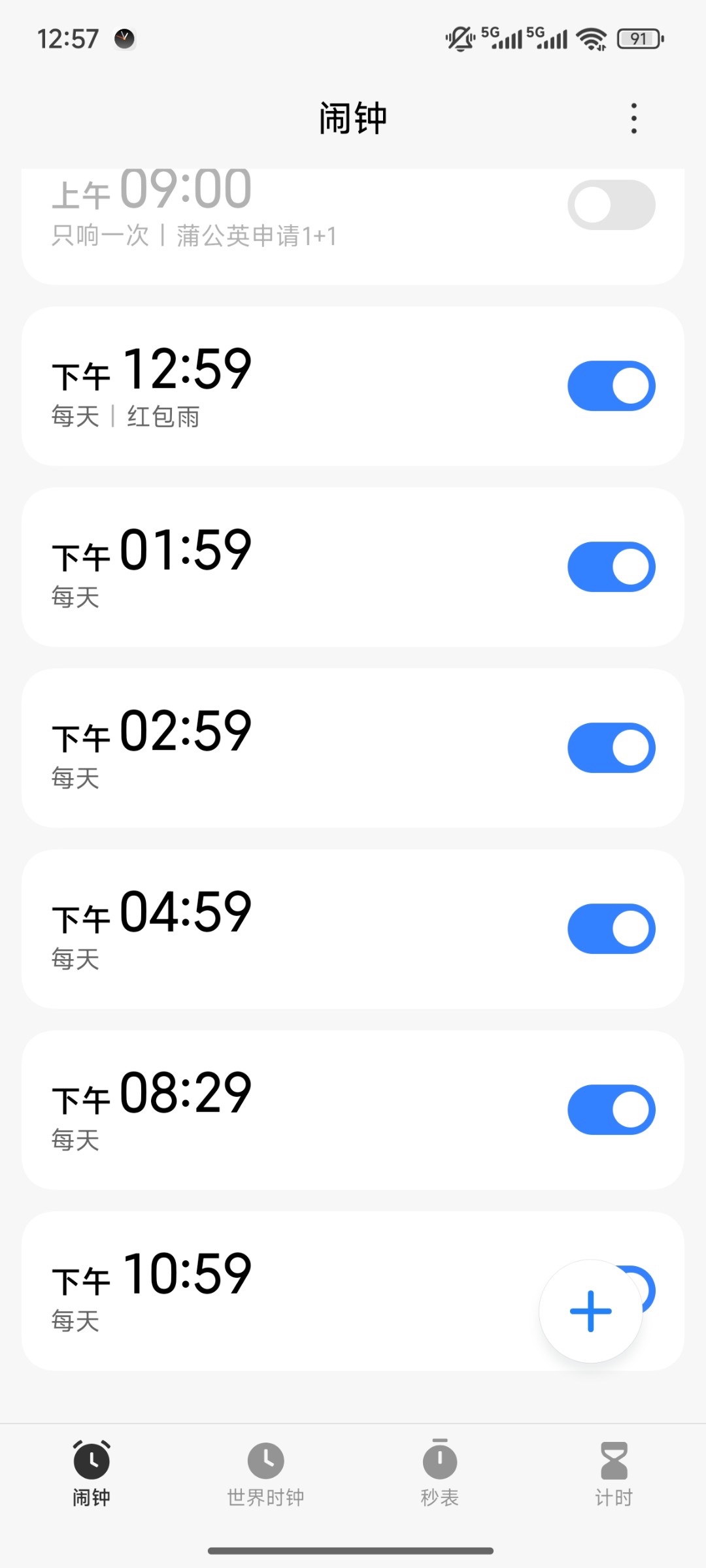Edit the 04:59 PM alarm entry
This screenshot has height=1568, width=706.
point(261,929)
